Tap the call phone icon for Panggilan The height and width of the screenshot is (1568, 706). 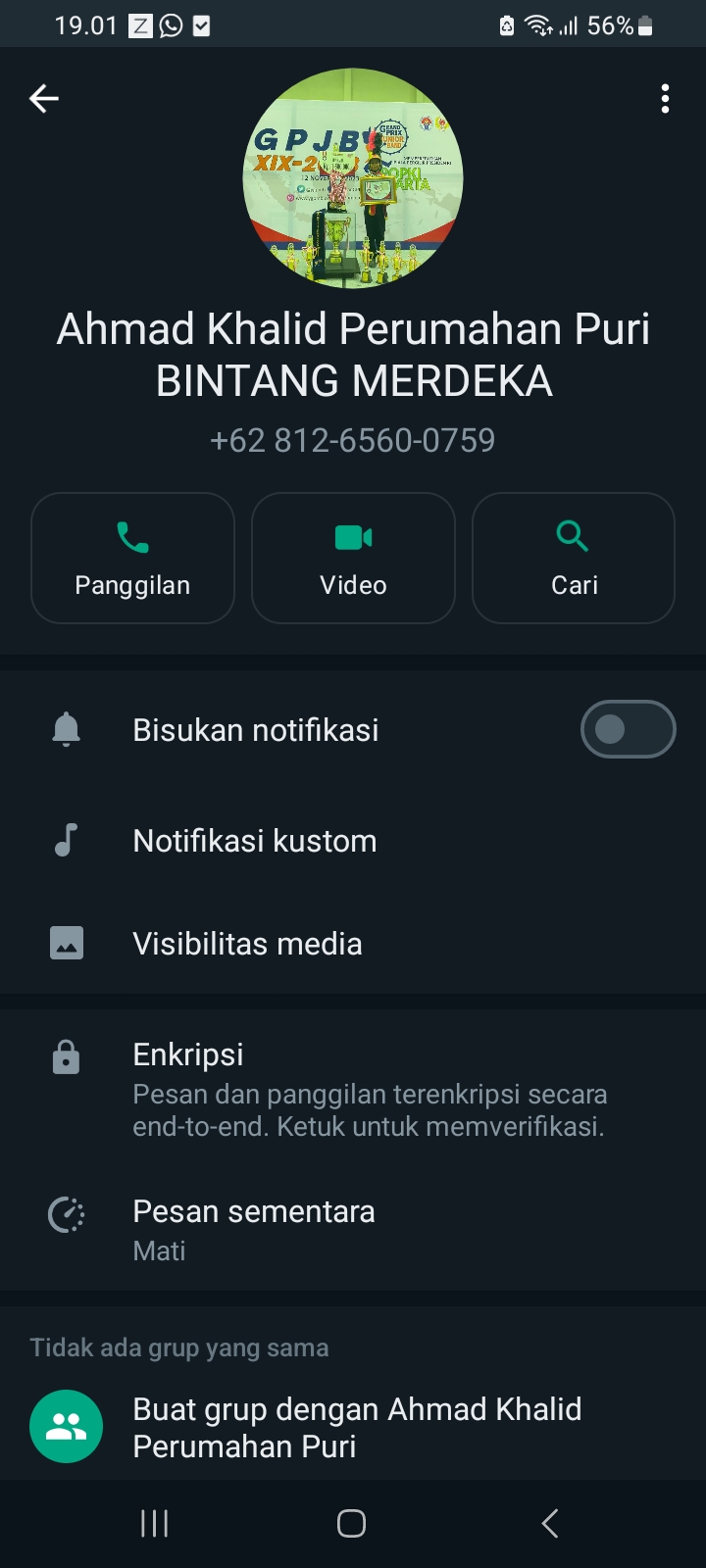[x=132, y=536]
